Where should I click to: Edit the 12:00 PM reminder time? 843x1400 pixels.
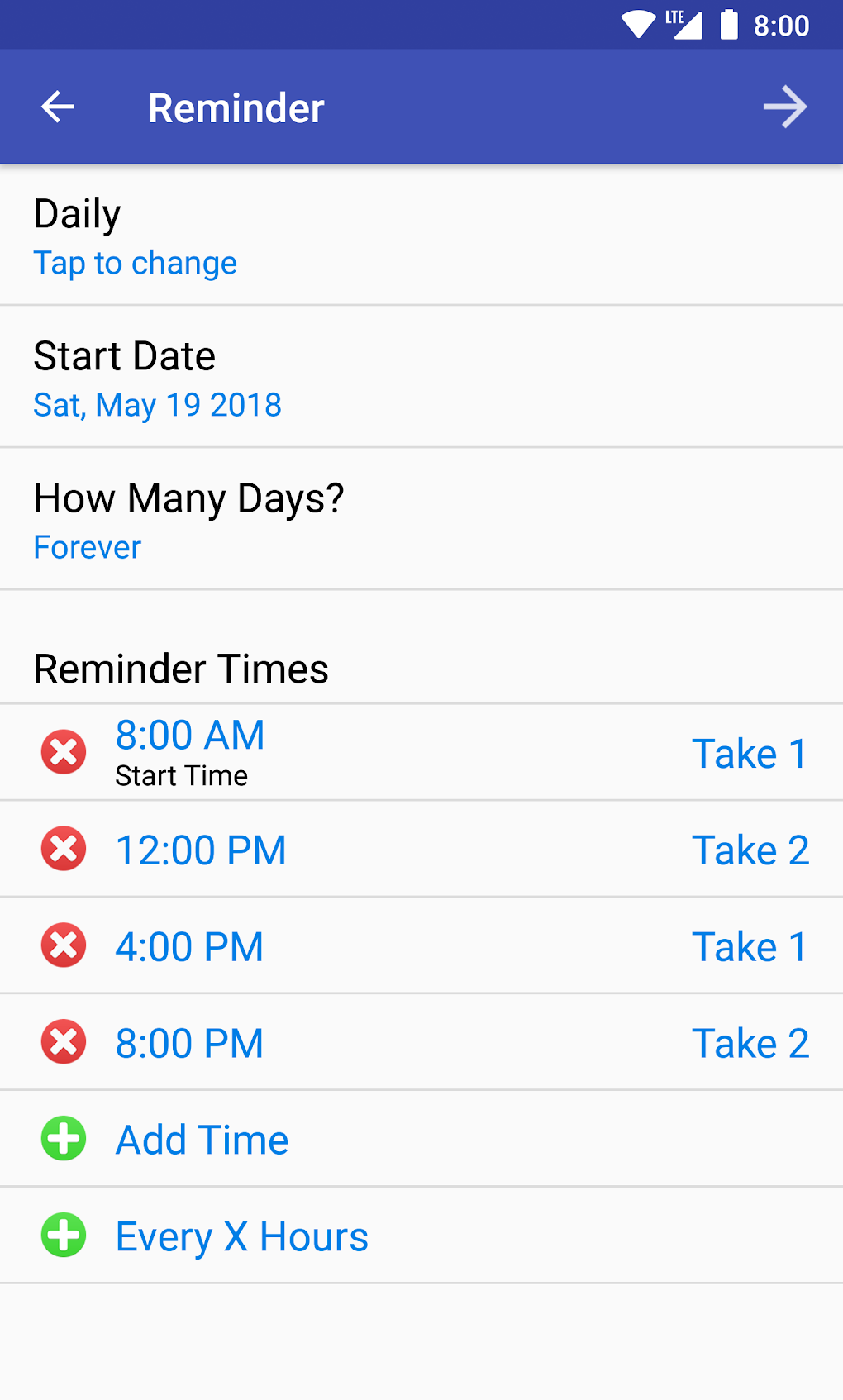[201, 850]
